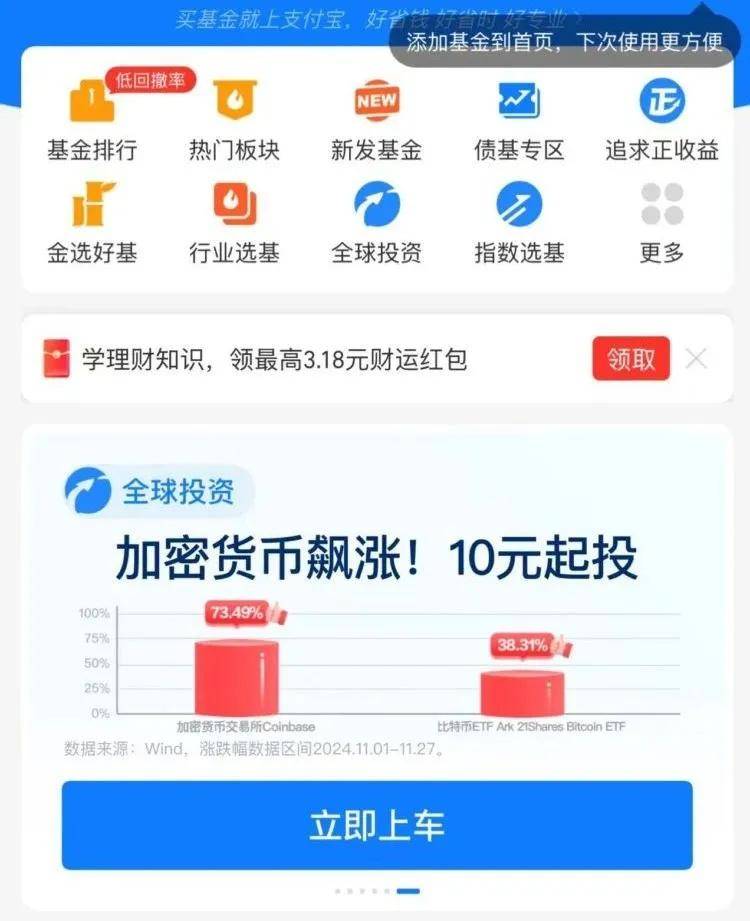
Task: Tap 领取 to claim red packet
Action: coord(631,359)
